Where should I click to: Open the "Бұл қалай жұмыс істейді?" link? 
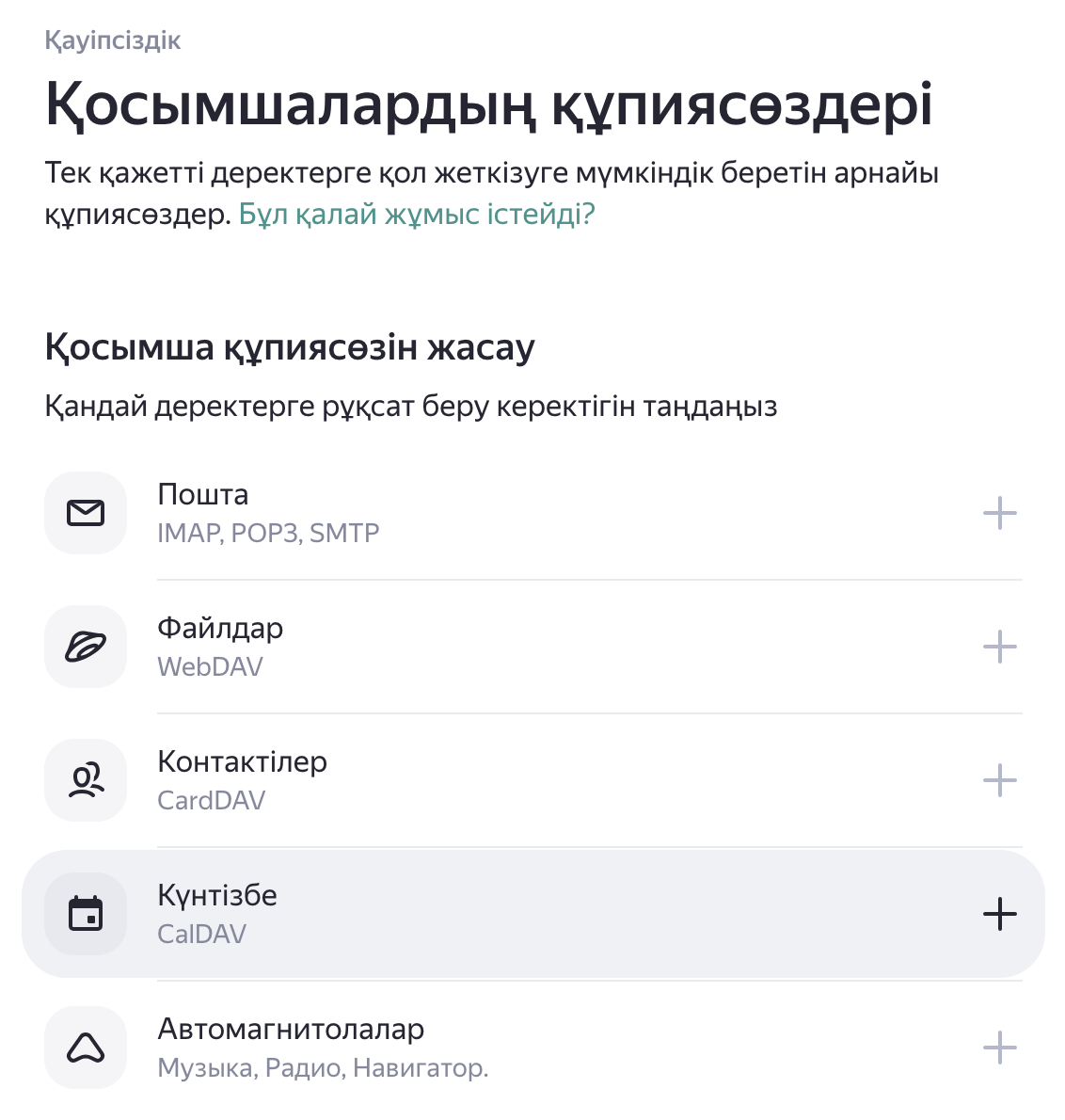point(417,215)
